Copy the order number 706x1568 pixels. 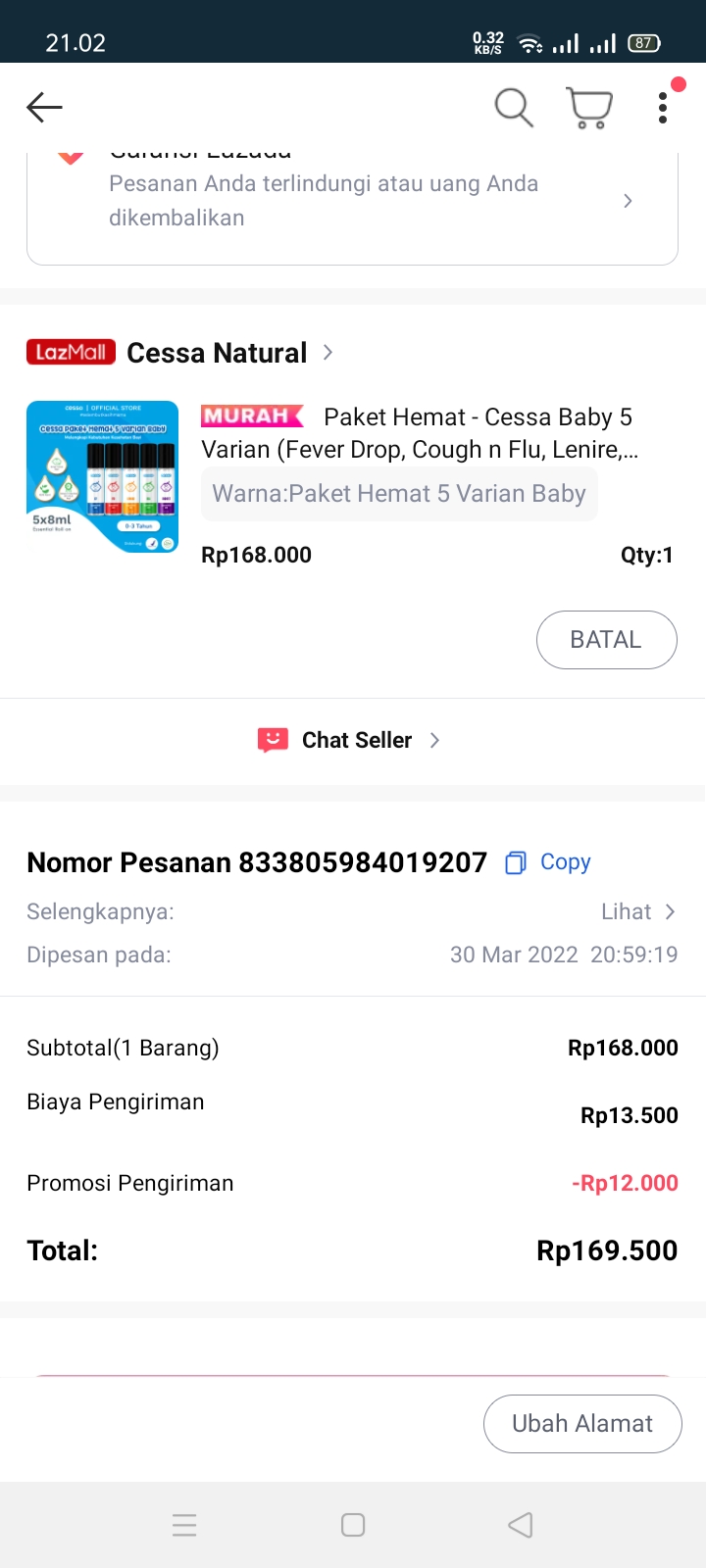[549, 862]
